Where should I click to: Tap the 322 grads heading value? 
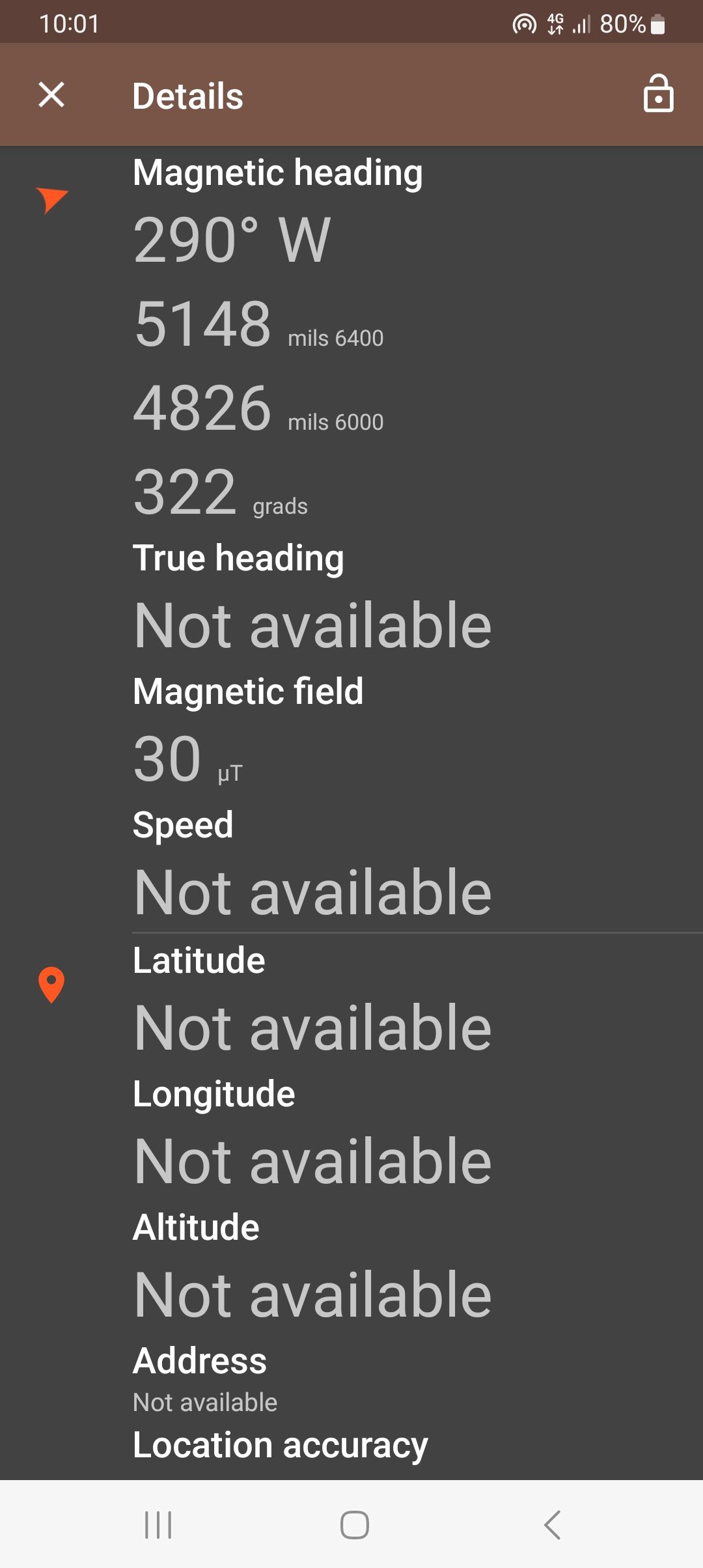click(x=220, y=492)
